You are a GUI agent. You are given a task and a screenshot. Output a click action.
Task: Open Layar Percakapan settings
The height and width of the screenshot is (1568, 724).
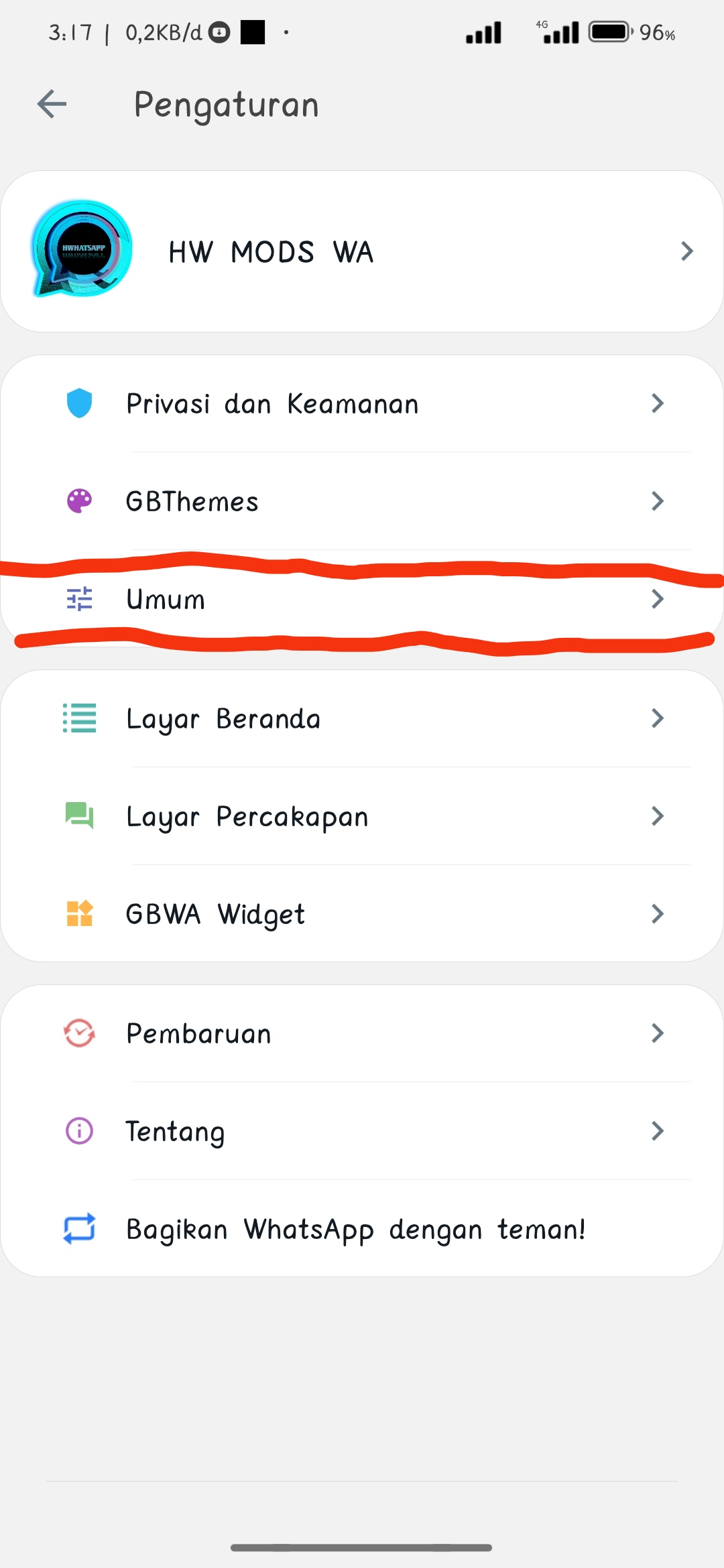coord(362,816)
